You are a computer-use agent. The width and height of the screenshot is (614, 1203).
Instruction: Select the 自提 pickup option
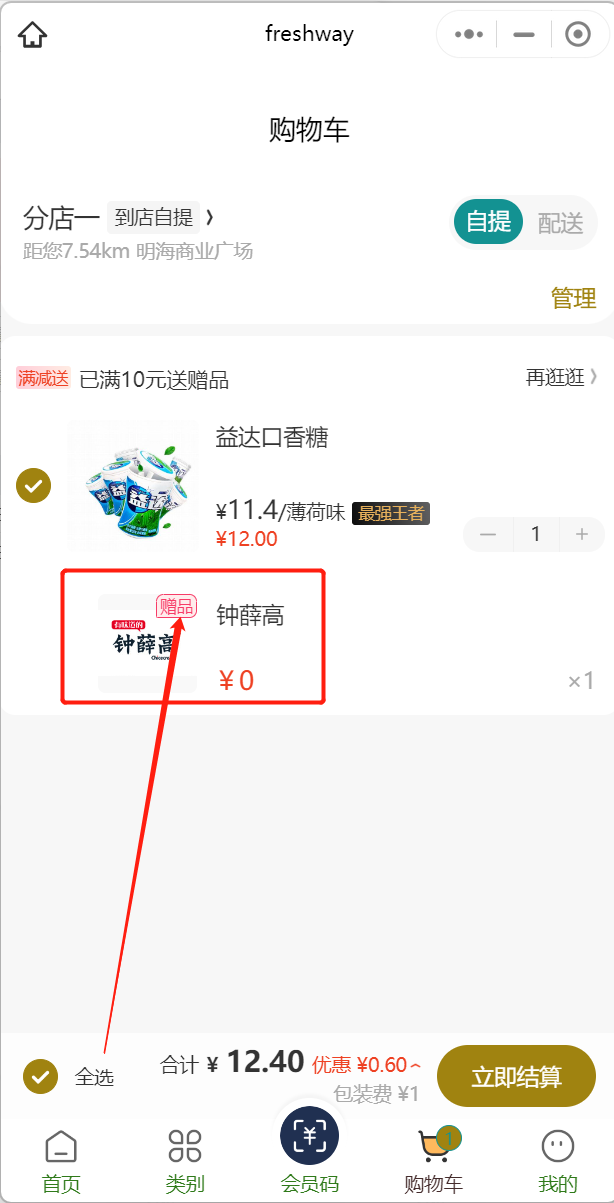pos(488,221)
